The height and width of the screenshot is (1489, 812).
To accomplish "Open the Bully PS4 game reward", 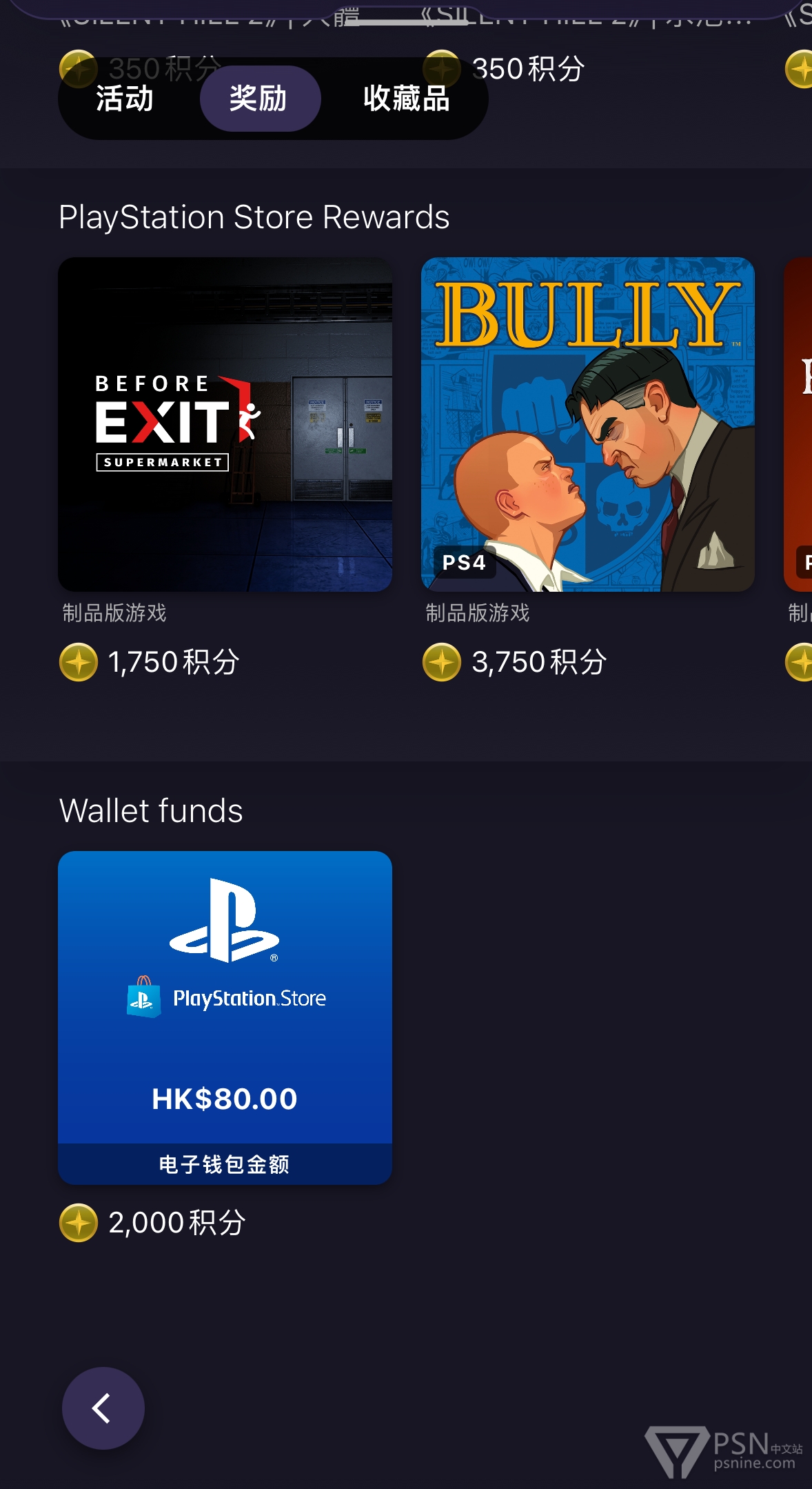I will [588, 424].
